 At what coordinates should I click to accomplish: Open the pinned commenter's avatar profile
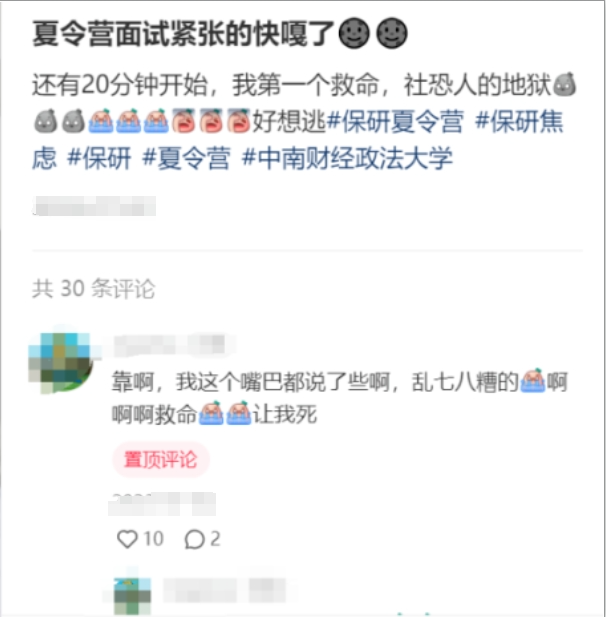click(62, 366)
